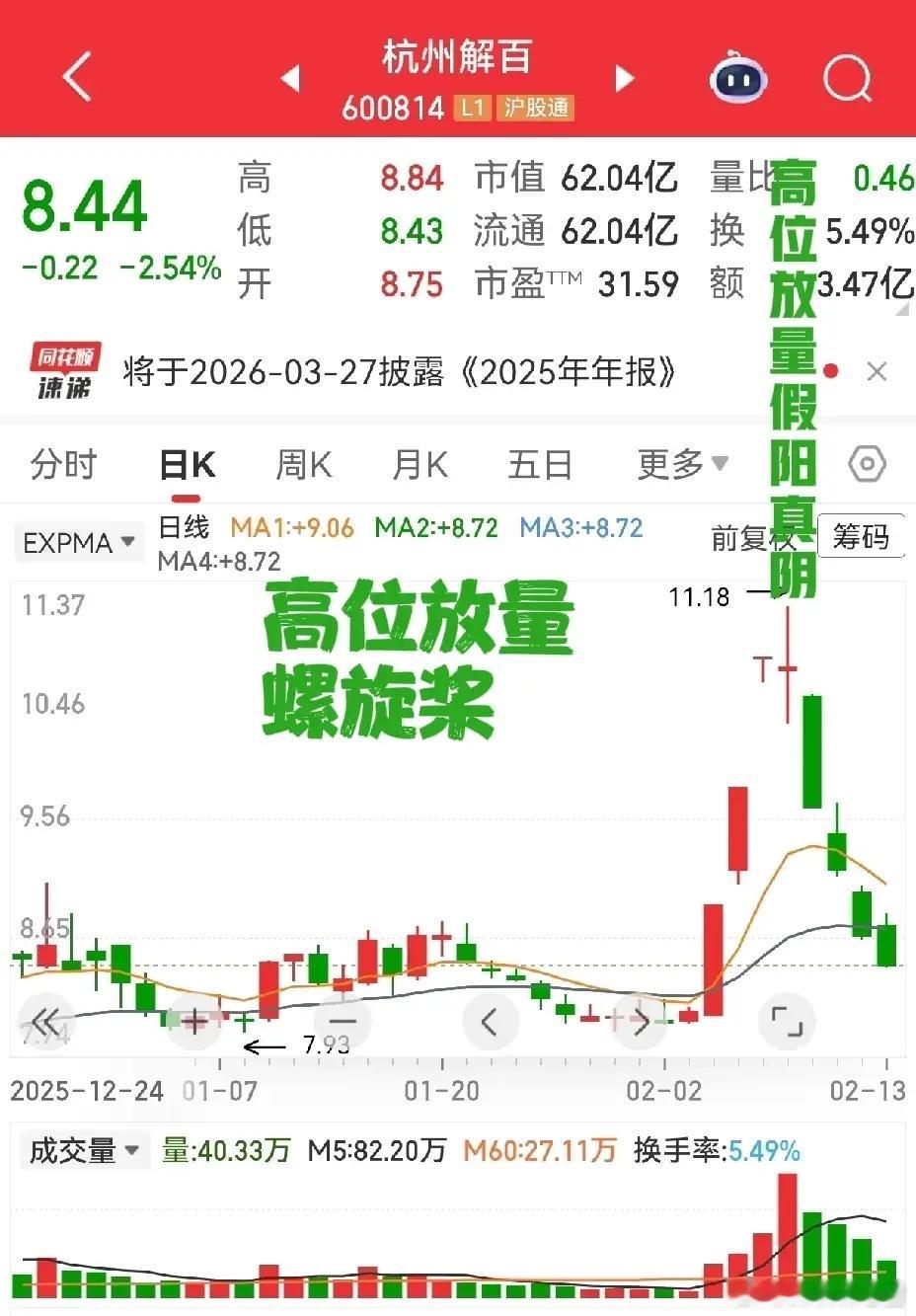Dismiss the annual report notice with the × button
The height and width of the screenshot is (1316, 916).
point(877,371)
